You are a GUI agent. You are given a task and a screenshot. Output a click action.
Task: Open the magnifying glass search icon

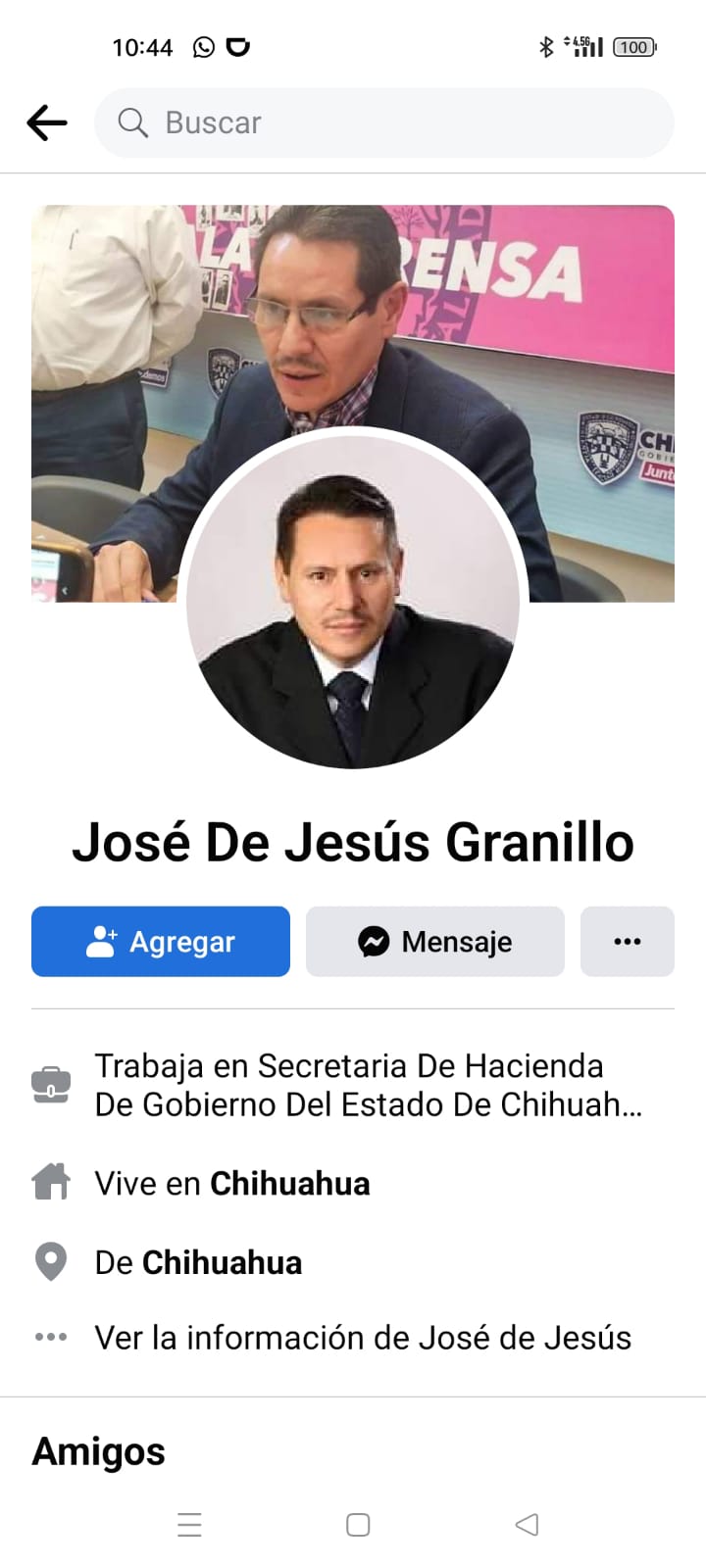coord(132,122)
